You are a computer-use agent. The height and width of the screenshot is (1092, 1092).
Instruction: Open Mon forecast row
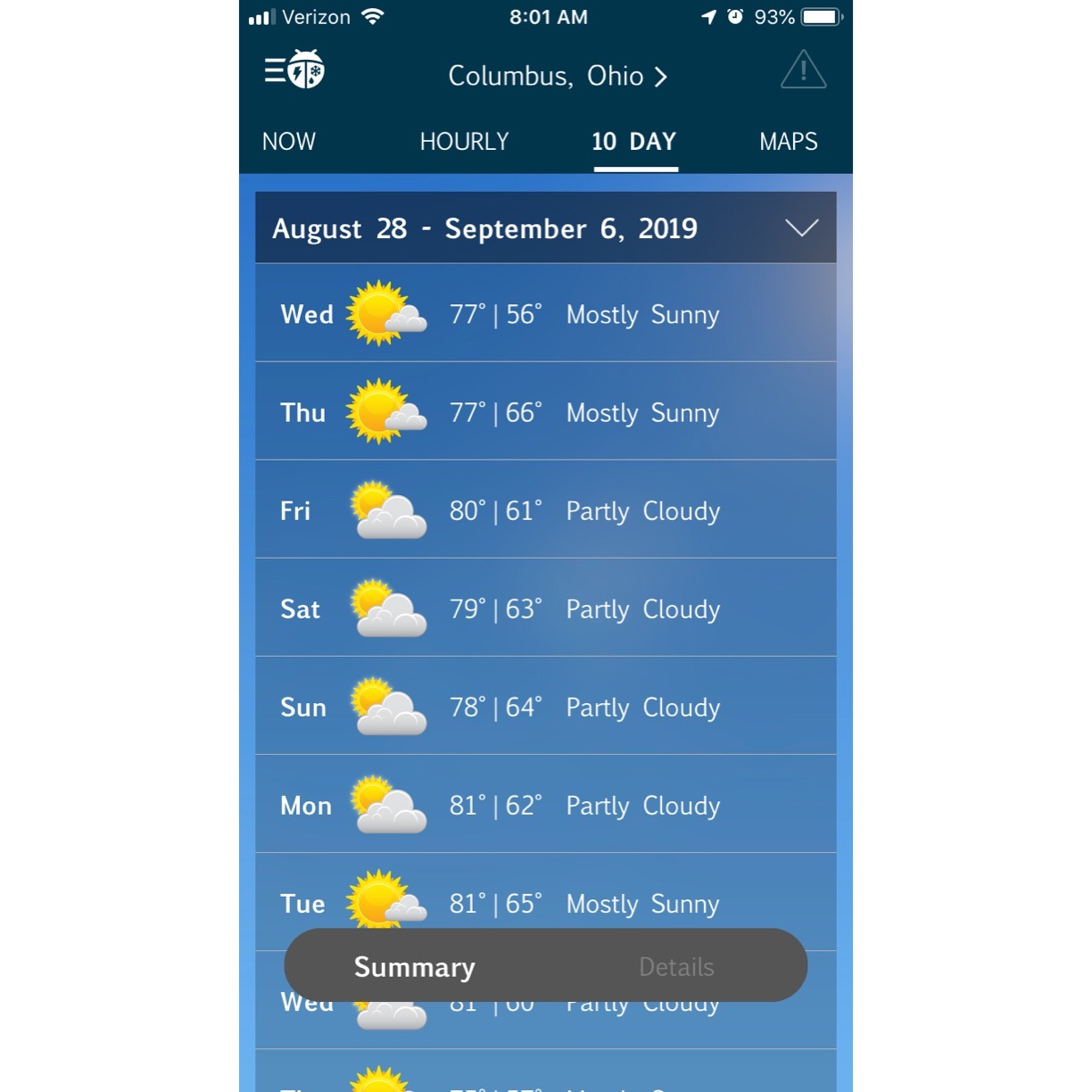(x=545, y=805)
